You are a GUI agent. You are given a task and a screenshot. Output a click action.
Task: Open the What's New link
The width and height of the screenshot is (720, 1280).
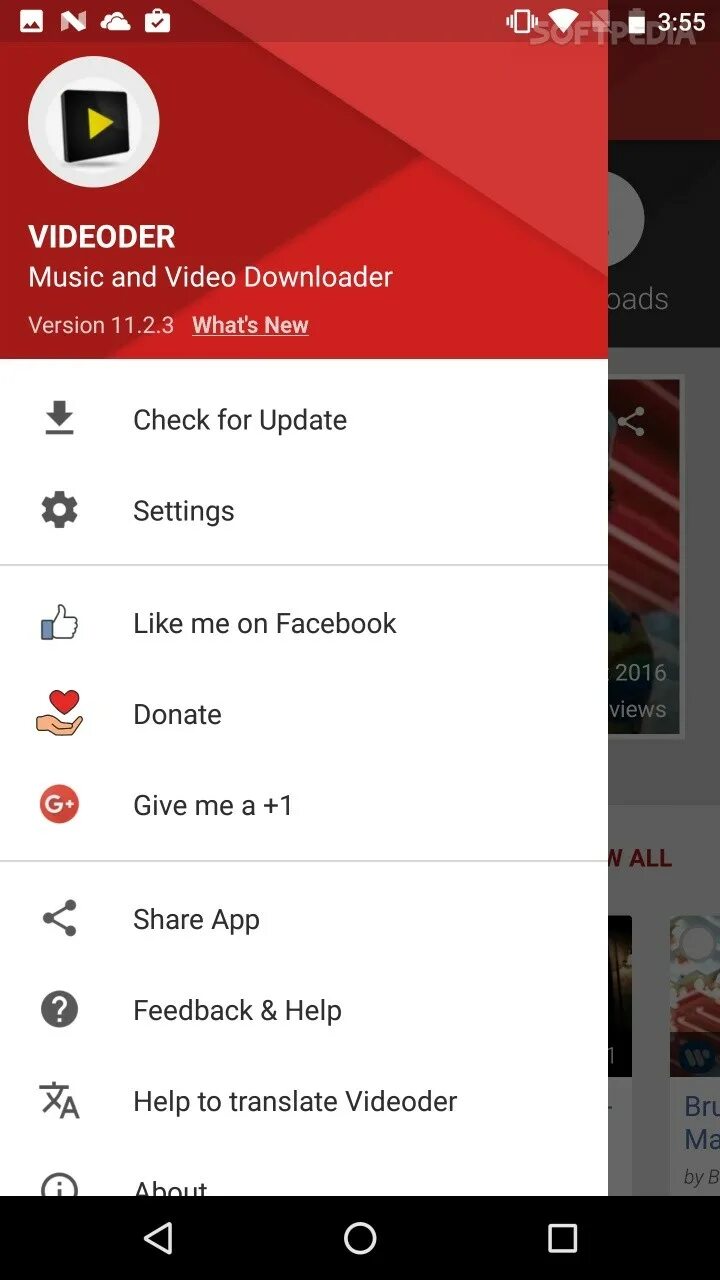tap(250, 325)
